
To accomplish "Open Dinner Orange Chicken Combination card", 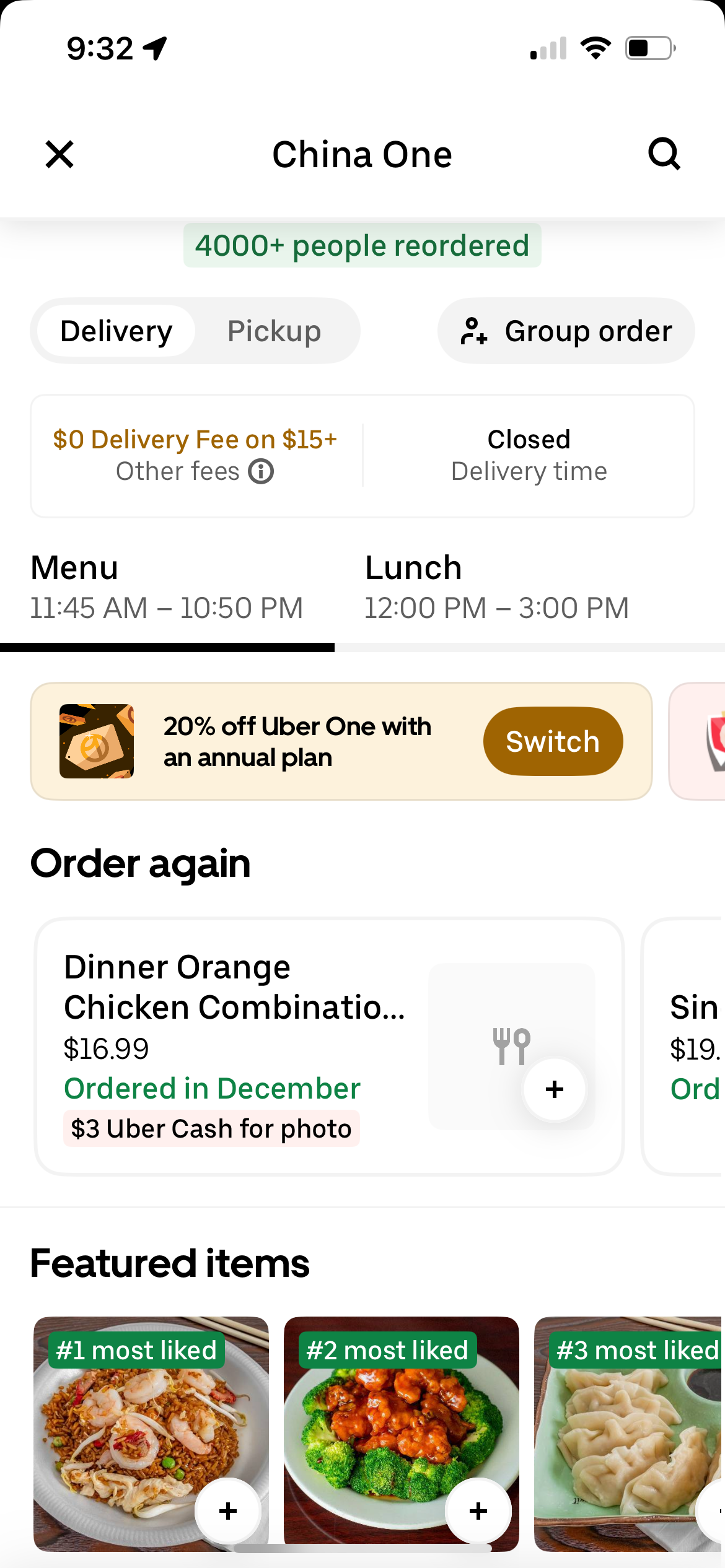I will pyautogui.click(x=329, y=1046).
